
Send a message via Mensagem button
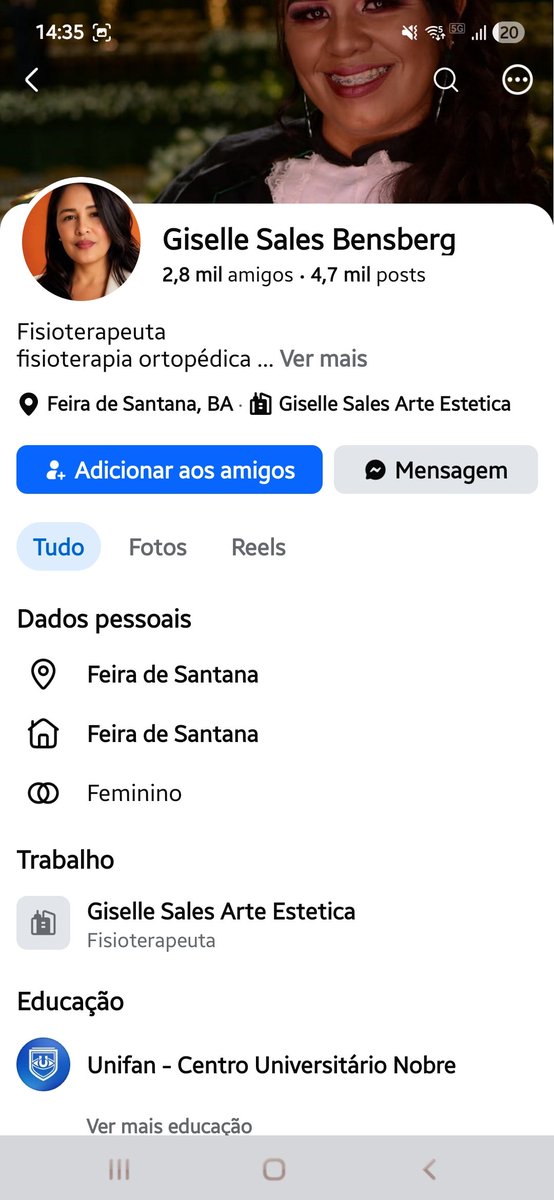[436, 470]
